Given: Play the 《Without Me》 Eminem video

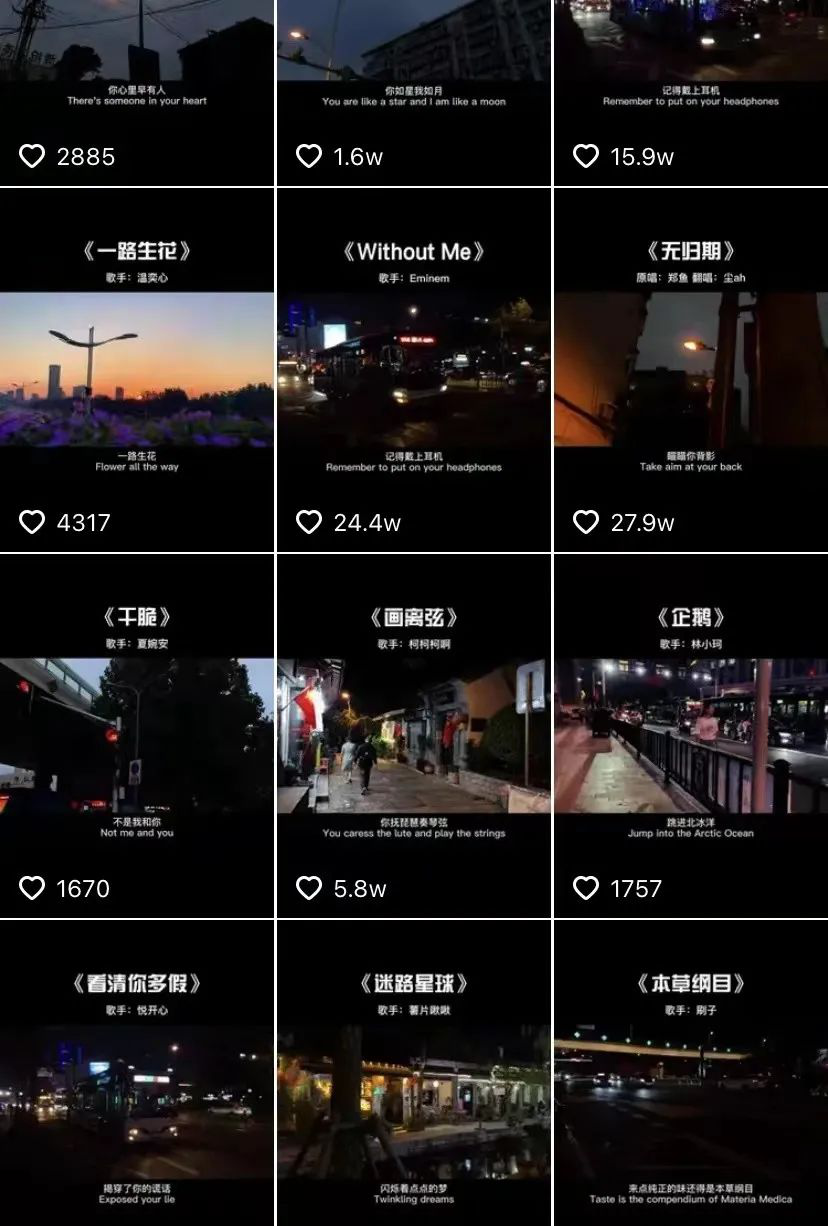Looking at the screenshot, I should coord(413,370).
